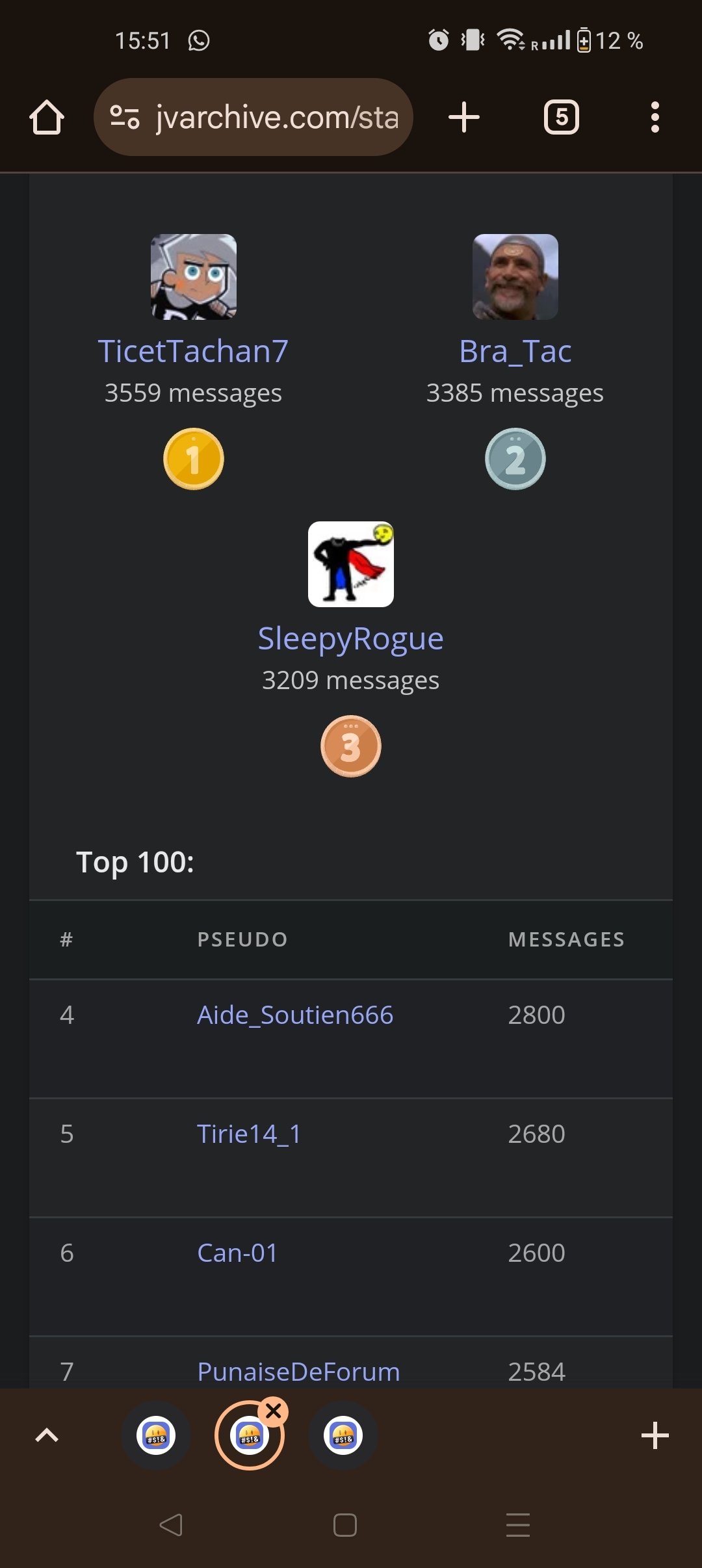Tap TicetTachan7's avatar image

(x=193, y=277)
